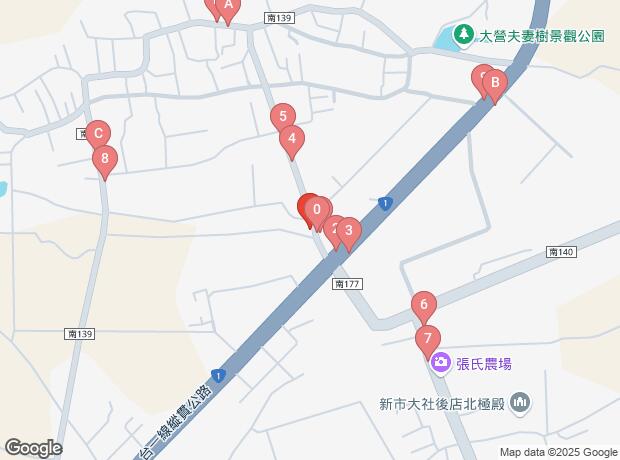Open 新市大社後店北極殿 temple place

pyautogui.click(x=520, y=404)
